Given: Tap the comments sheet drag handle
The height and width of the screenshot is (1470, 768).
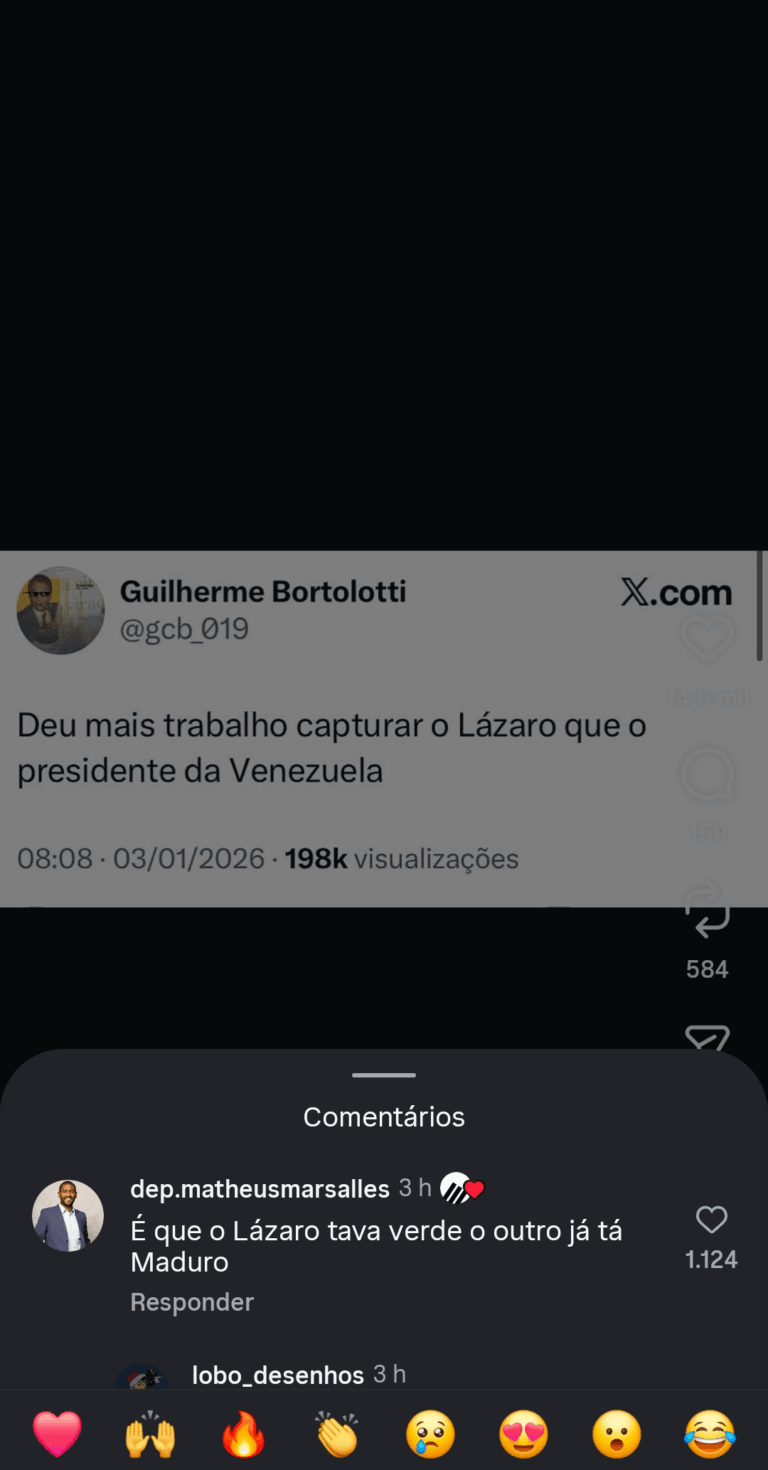Looking at the screenshot, I should point(384,1075).
